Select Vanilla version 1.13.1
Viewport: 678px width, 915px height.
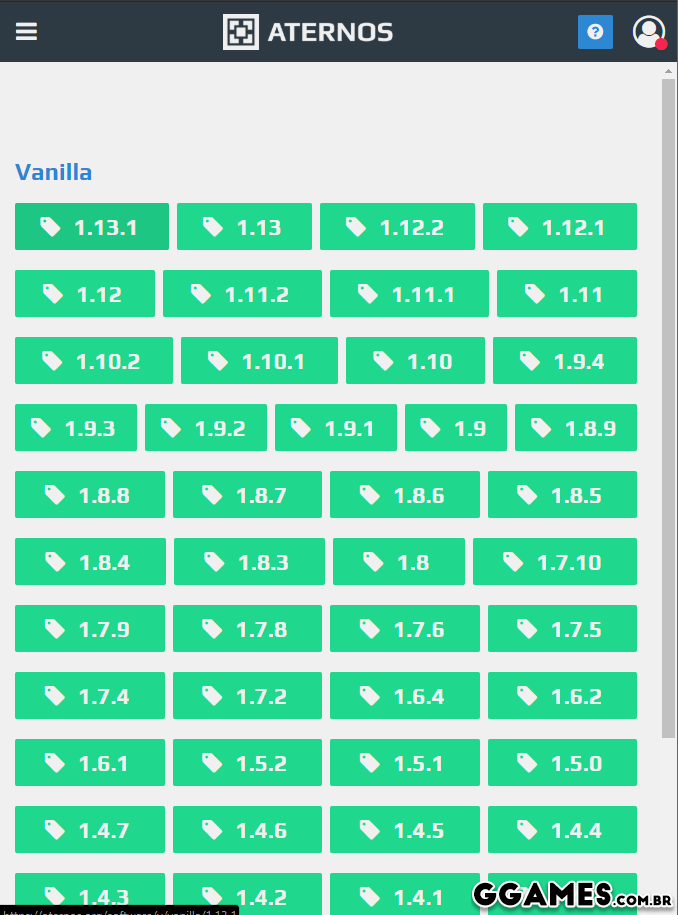(92, 227)
